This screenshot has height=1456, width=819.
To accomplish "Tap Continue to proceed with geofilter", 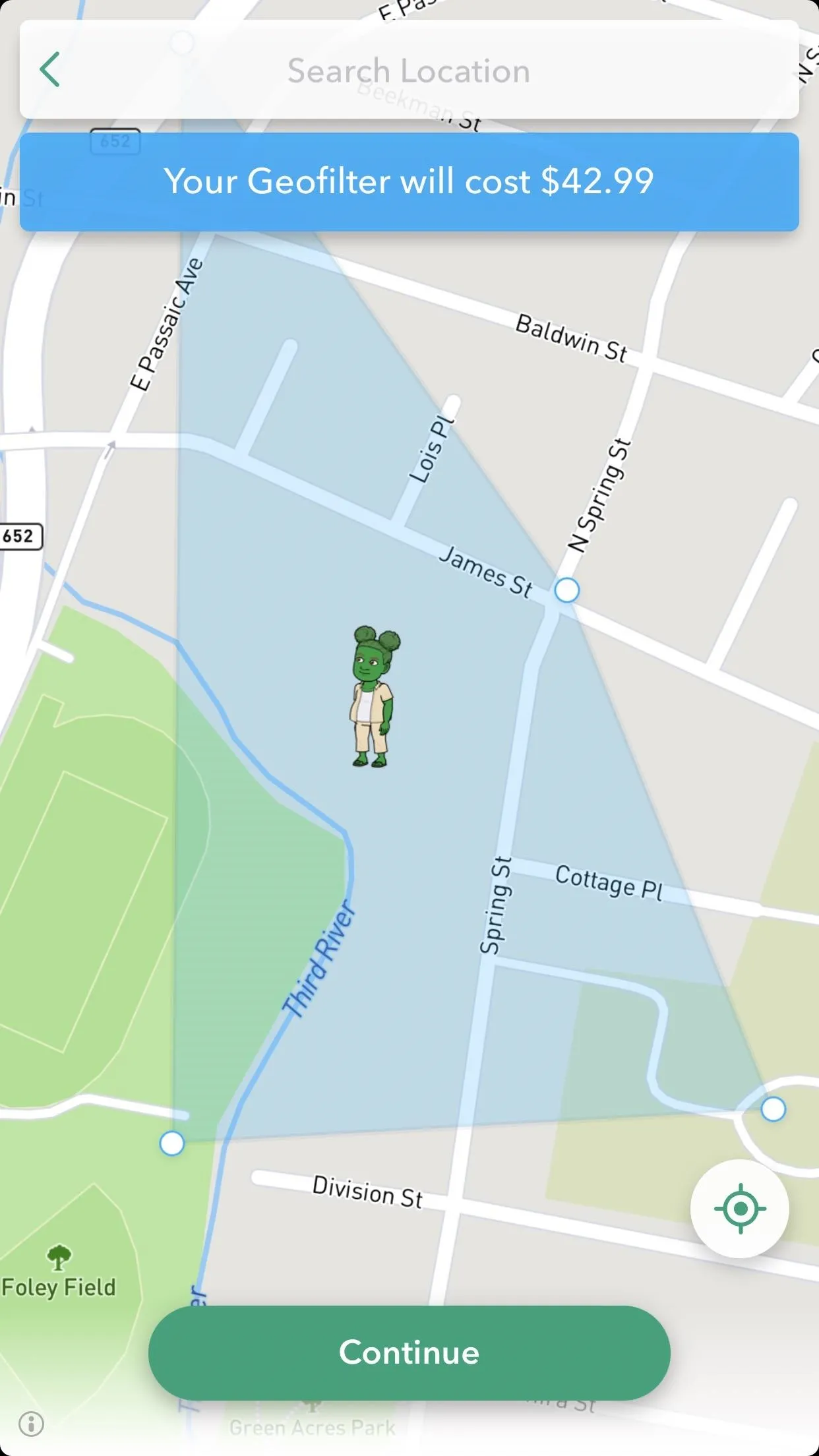I will point(409,1352).
